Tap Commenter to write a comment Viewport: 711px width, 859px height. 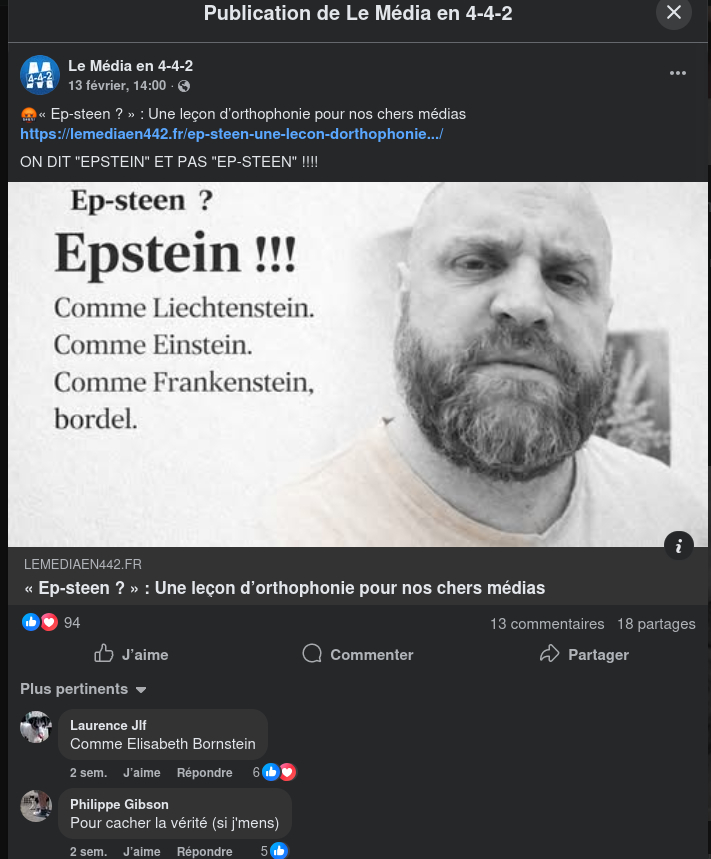(x=357, y=654)
